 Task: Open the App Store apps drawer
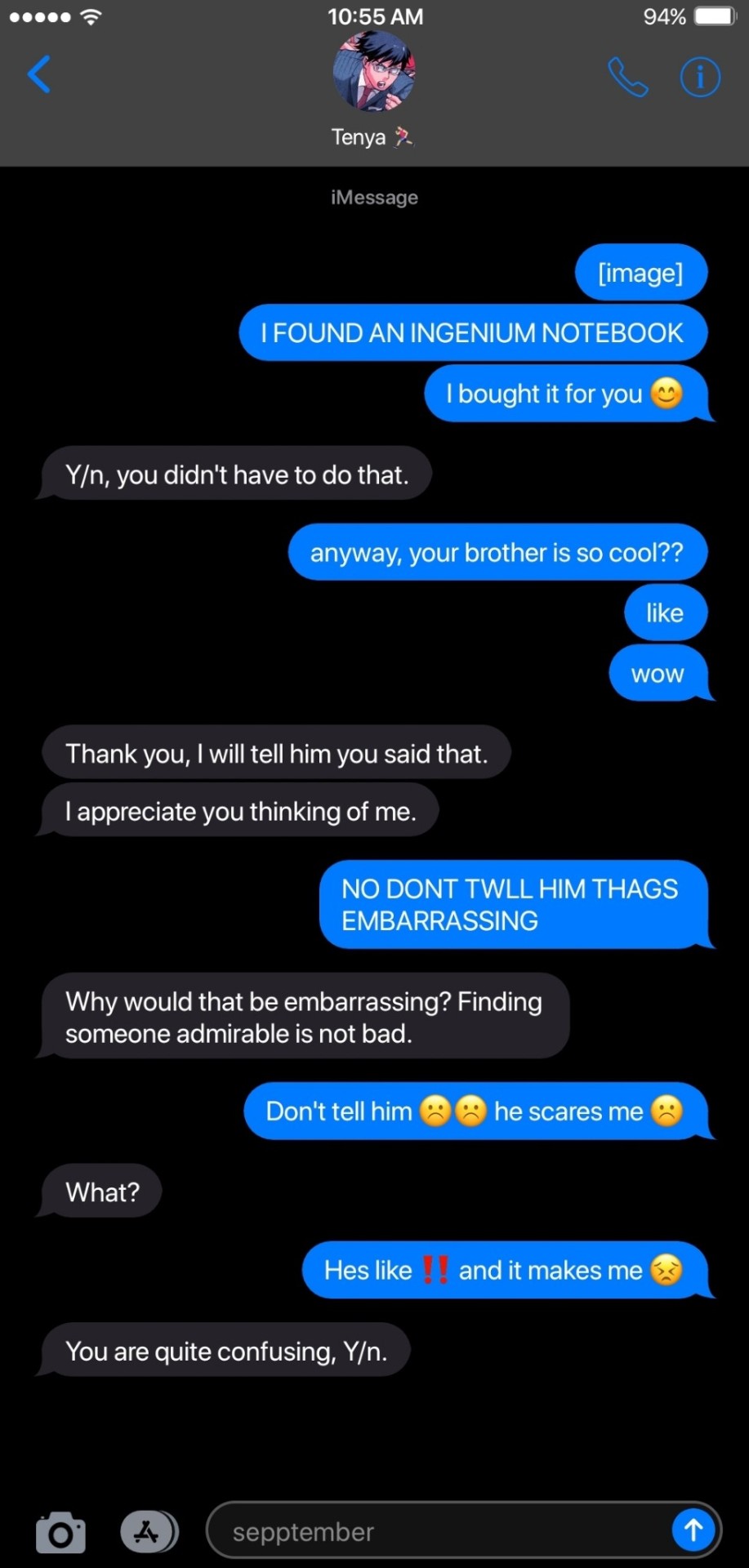click(149, 1532)
